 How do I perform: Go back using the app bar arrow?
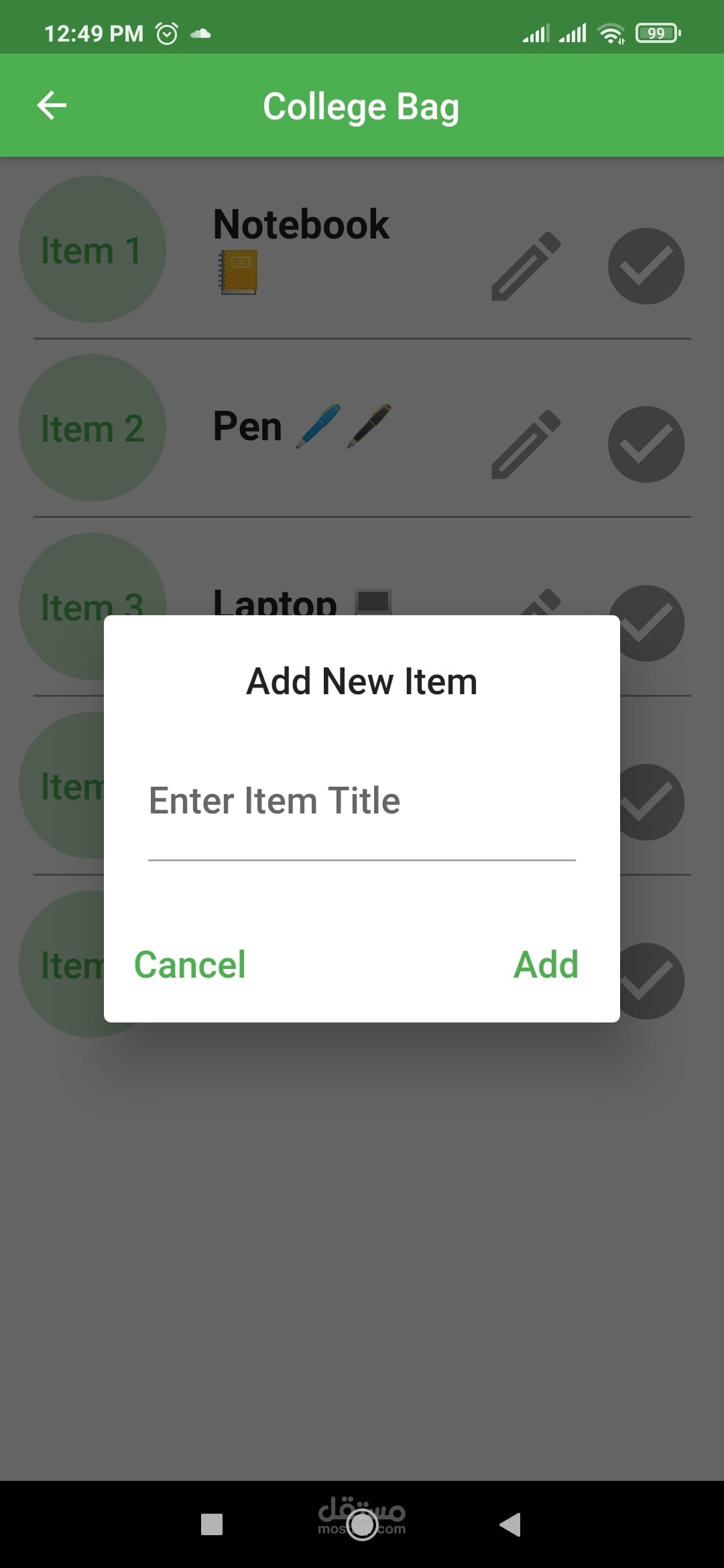(52, 105)
